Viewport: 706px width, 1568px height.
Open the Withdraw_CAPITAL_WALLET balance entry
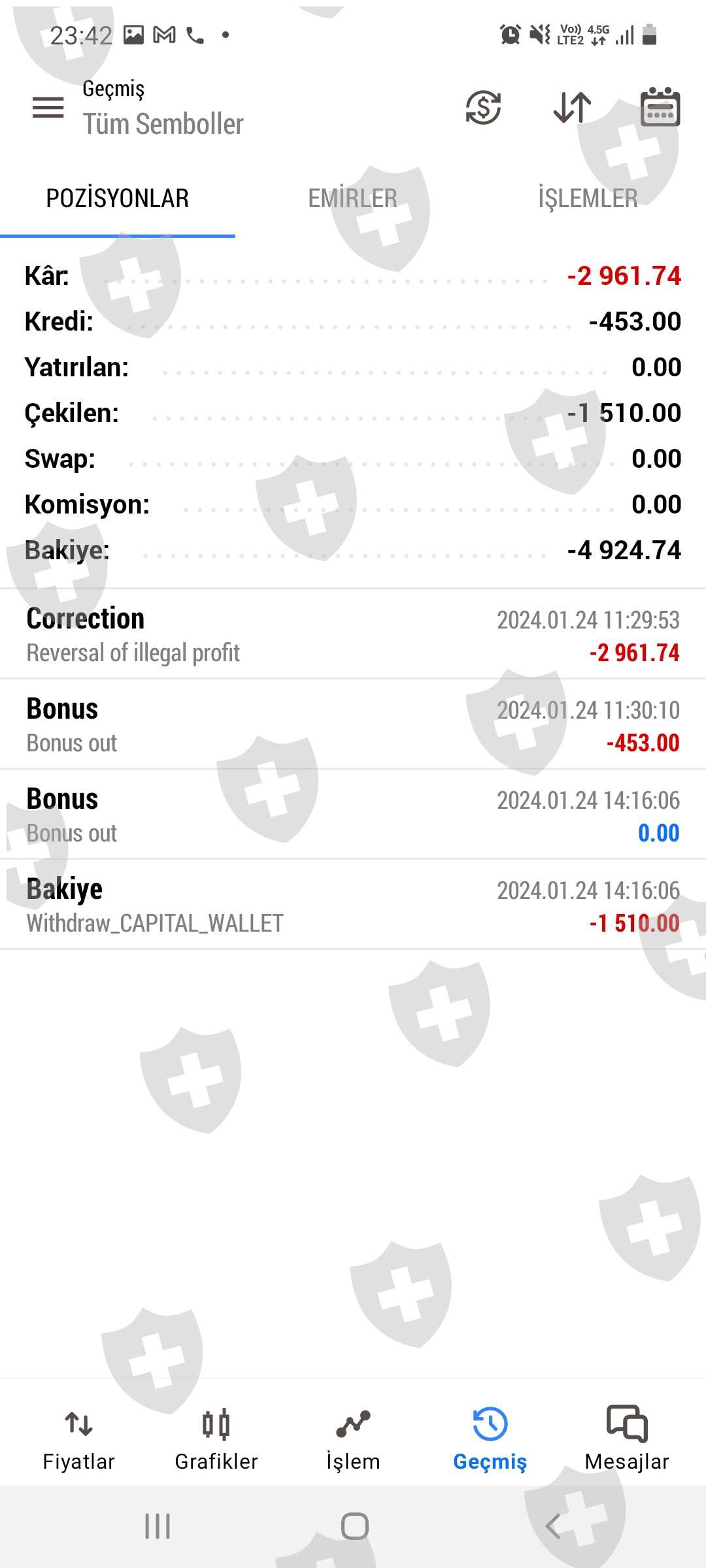353,905
